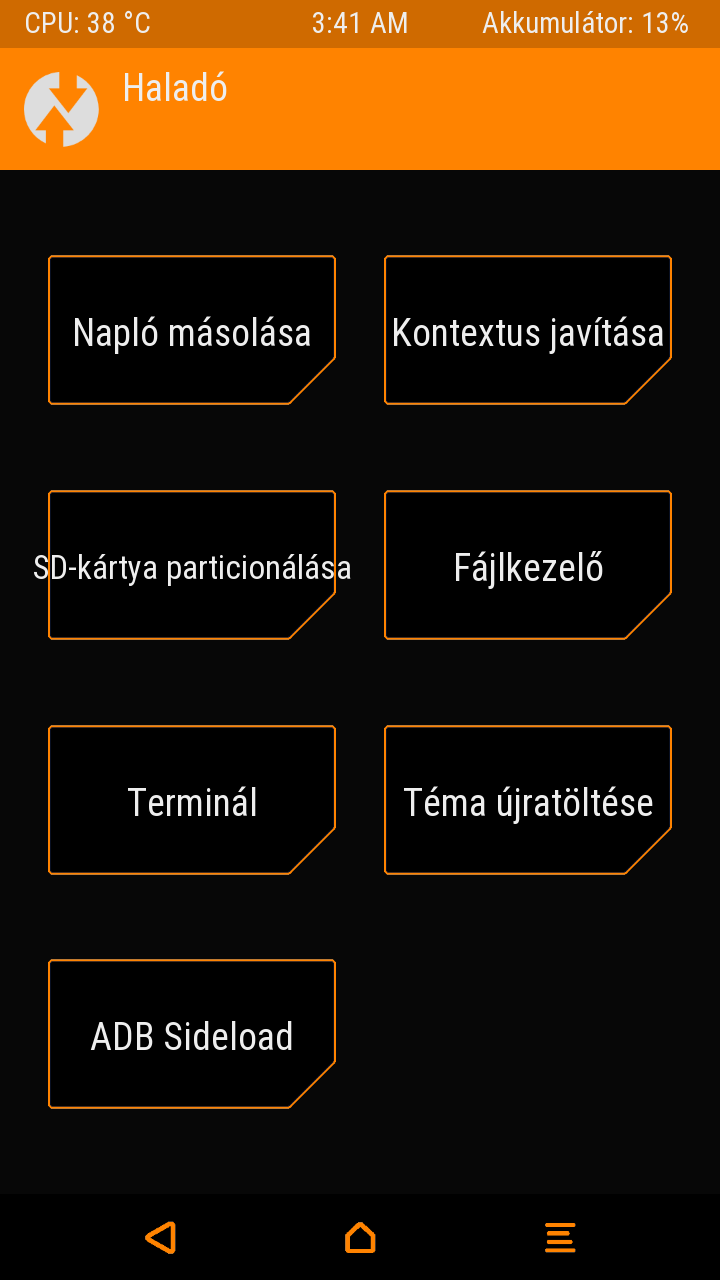Open SD-kártya particionálása
The height and width of the screenshot is (1280, 720).
[x=192, y=565]
